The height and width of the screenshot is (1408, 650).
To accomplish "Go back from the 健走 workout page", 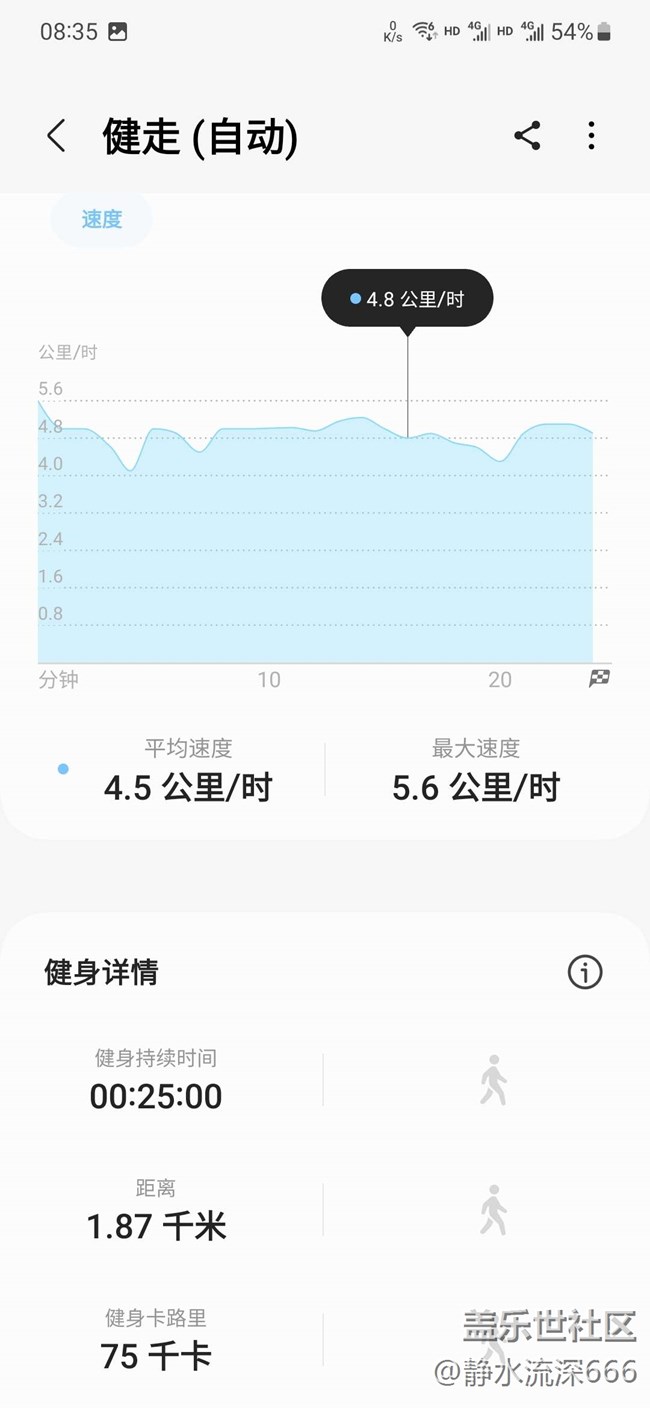I will [57, 136].
